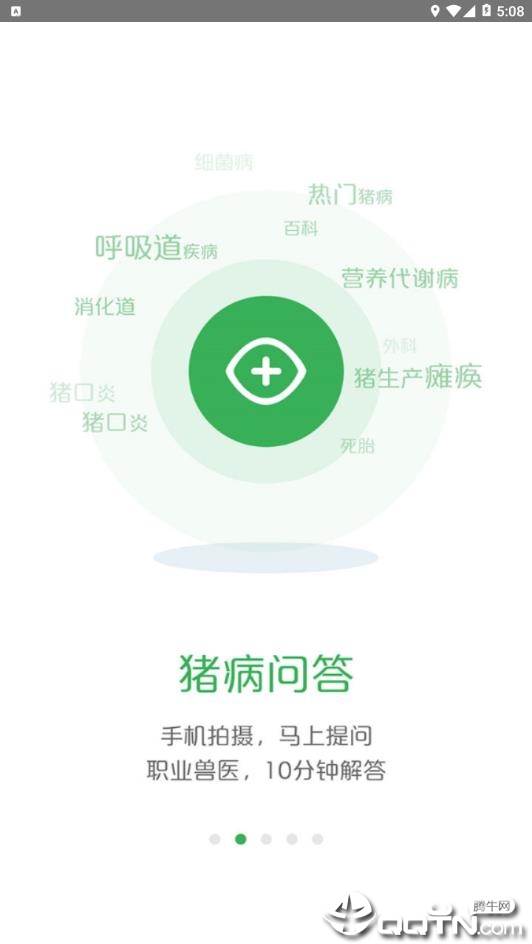Jump to the first onboarding page dot

[x=215, y=839]
